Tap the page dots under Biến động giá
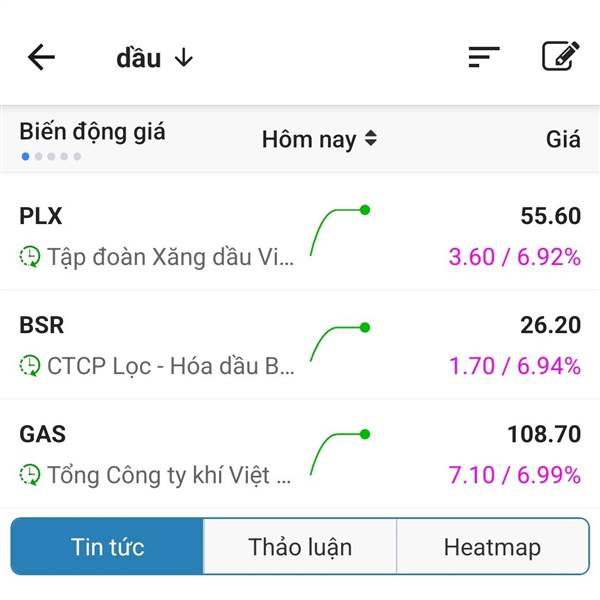 [51, 157]
